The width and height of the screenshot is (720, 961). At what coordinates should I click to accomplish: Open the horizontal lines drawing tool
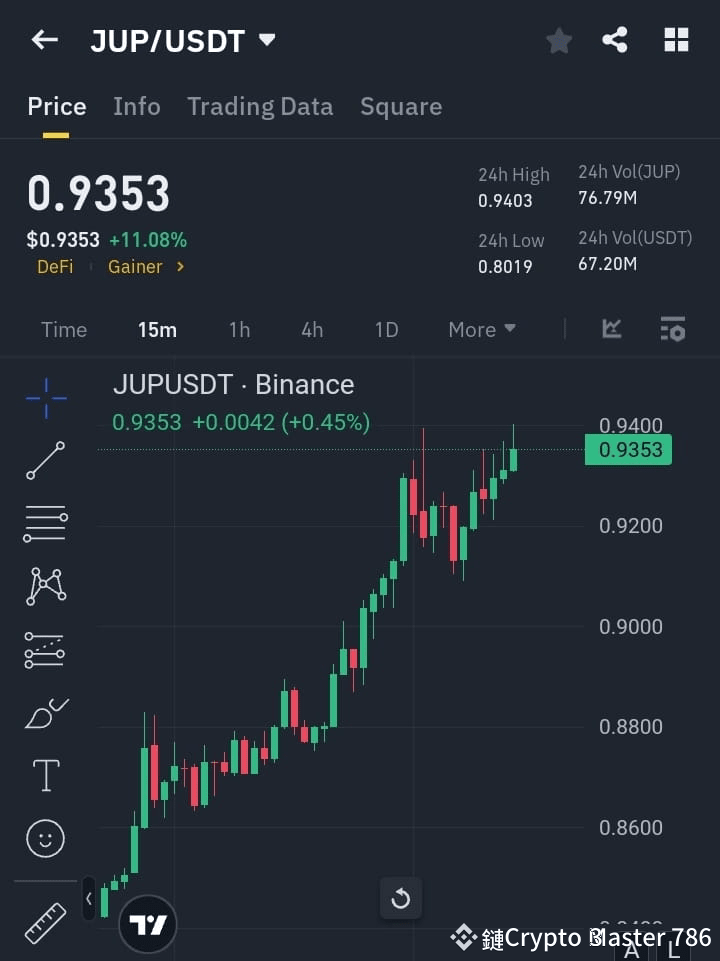click(45, 524)
